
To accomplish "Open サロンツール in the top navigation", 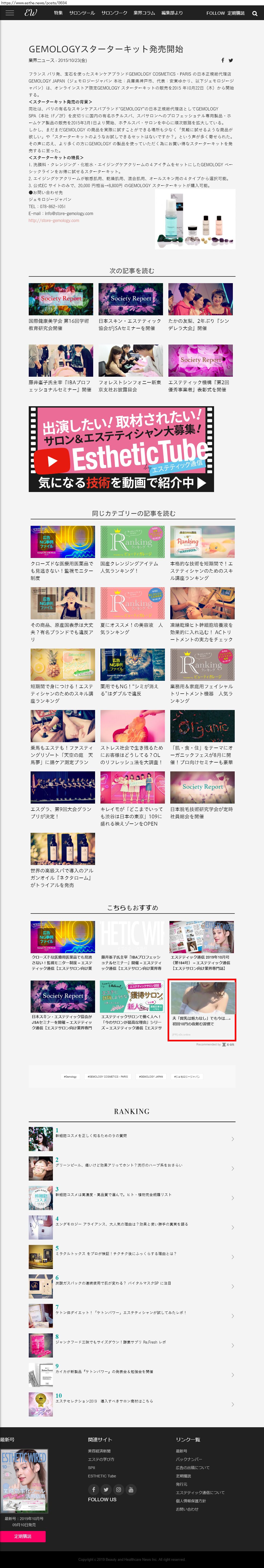I will click(82, 13).
